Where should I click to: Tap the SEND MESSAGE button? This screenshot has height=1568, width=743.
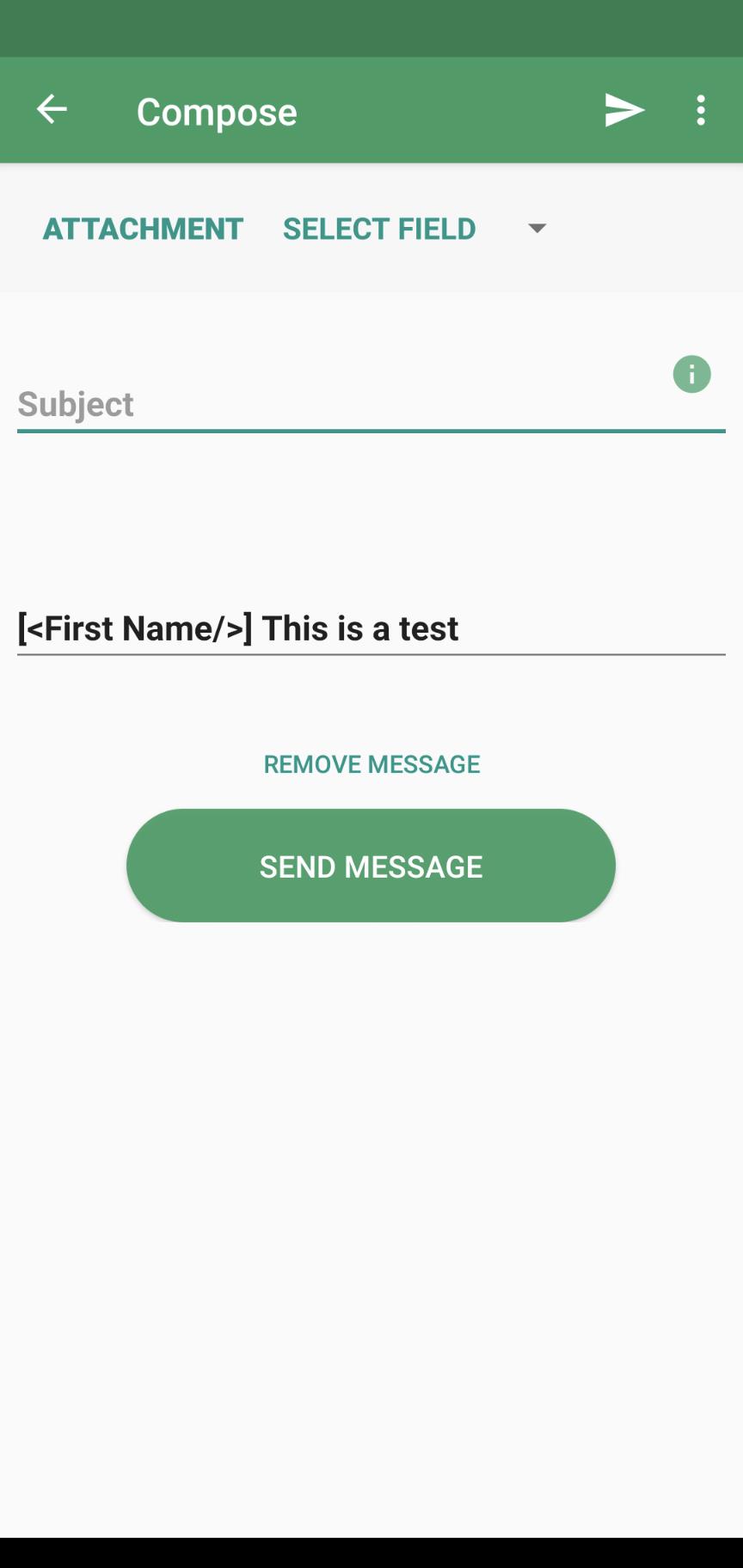tap(371, 866)
